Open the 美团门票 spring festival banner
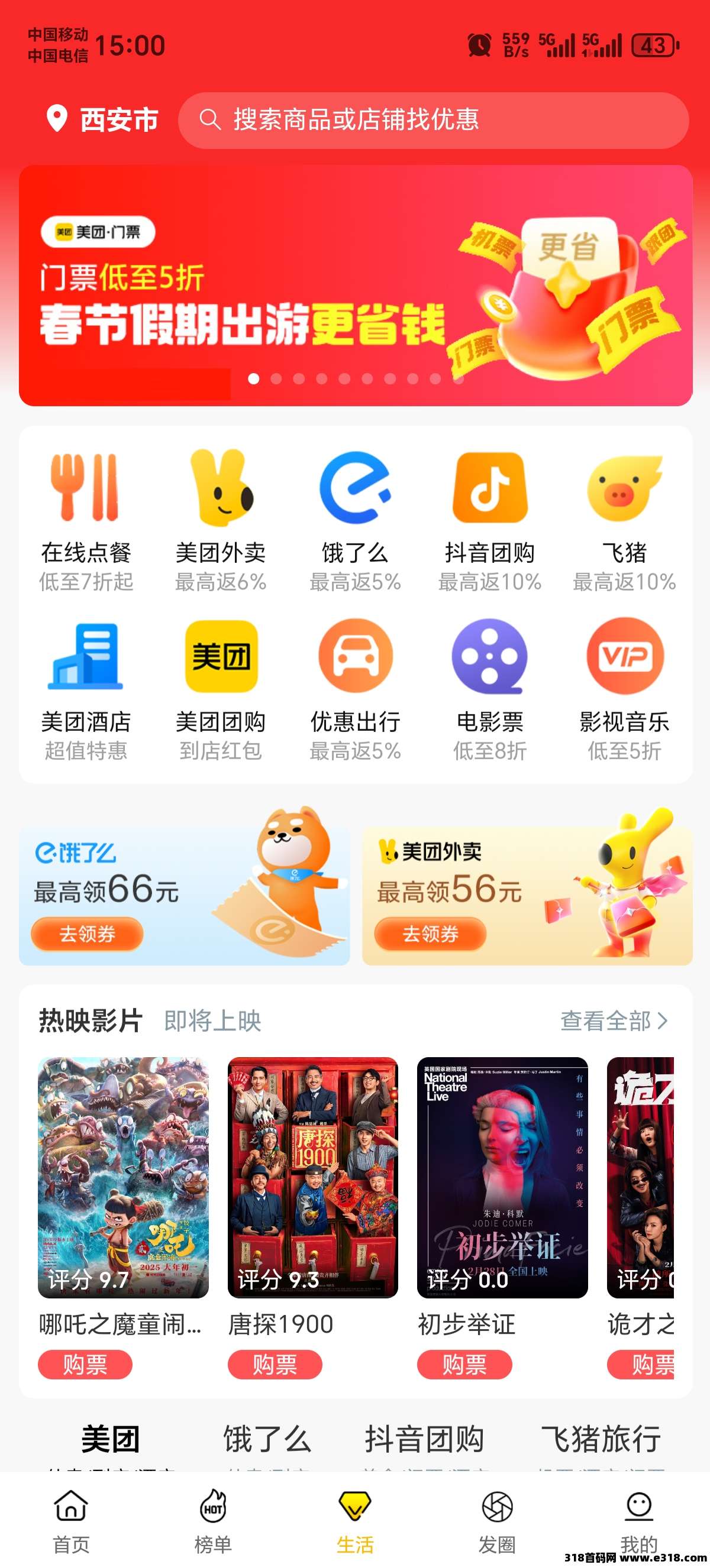 (356, 285)
